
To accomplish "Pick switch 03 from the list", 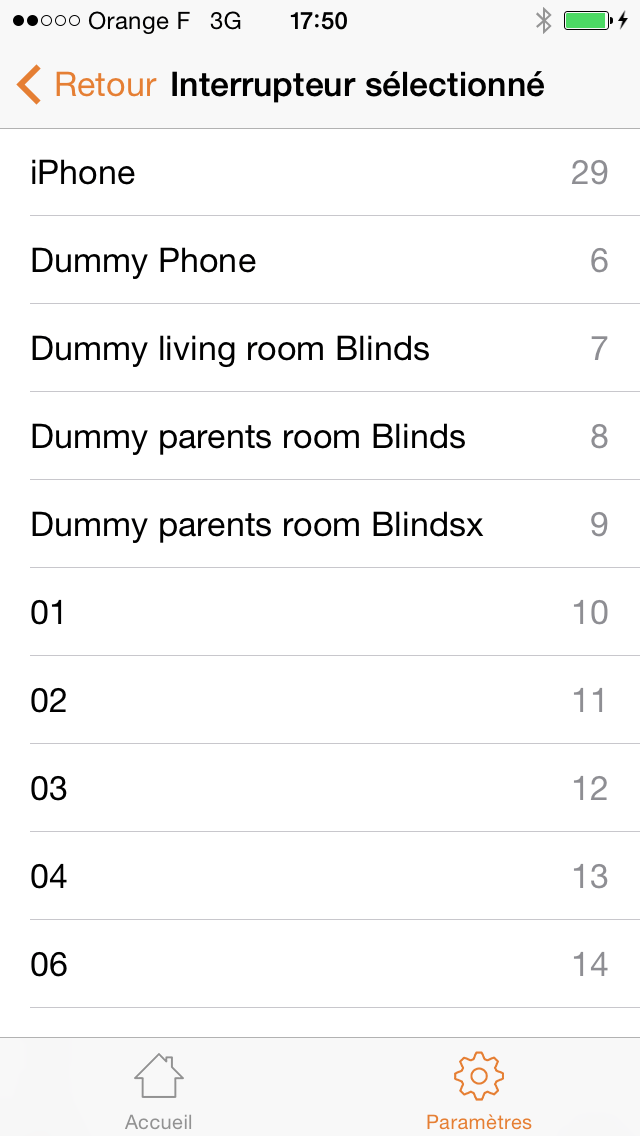I will tap(320, 789).
